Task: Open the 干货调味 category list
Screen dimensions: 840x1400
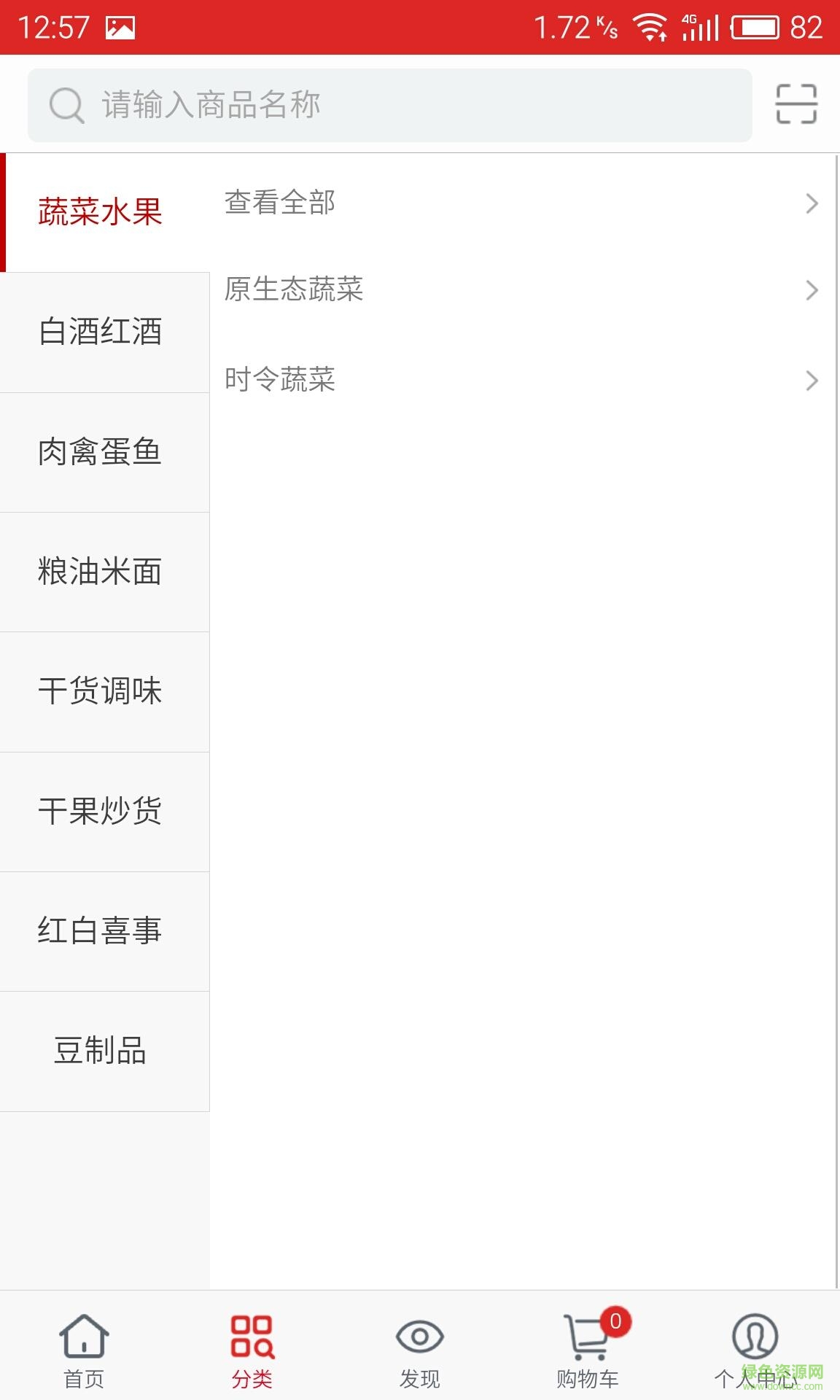Action: point(102,691)
